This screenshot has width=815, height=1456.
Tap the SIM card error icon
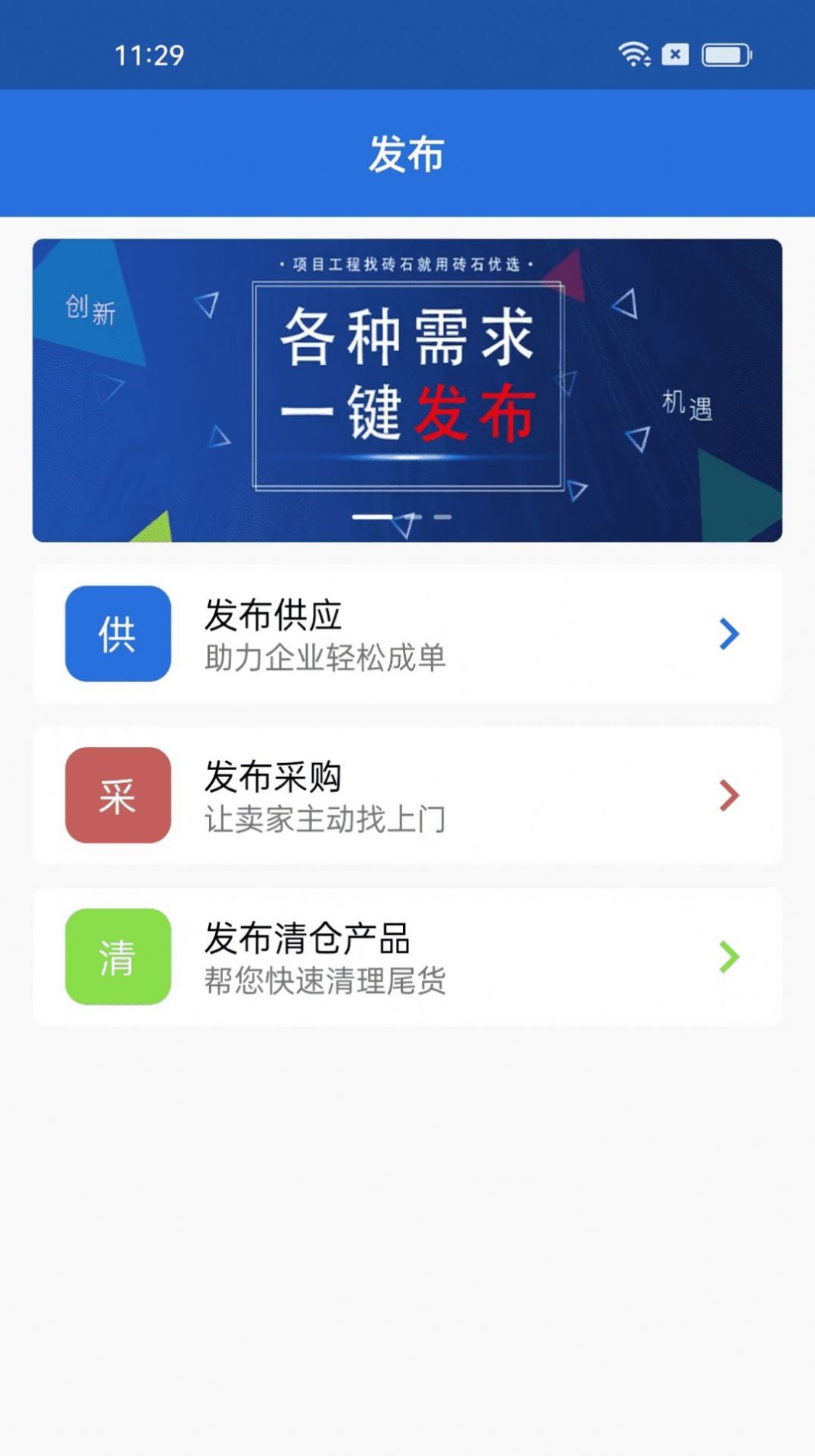(675, 54)
